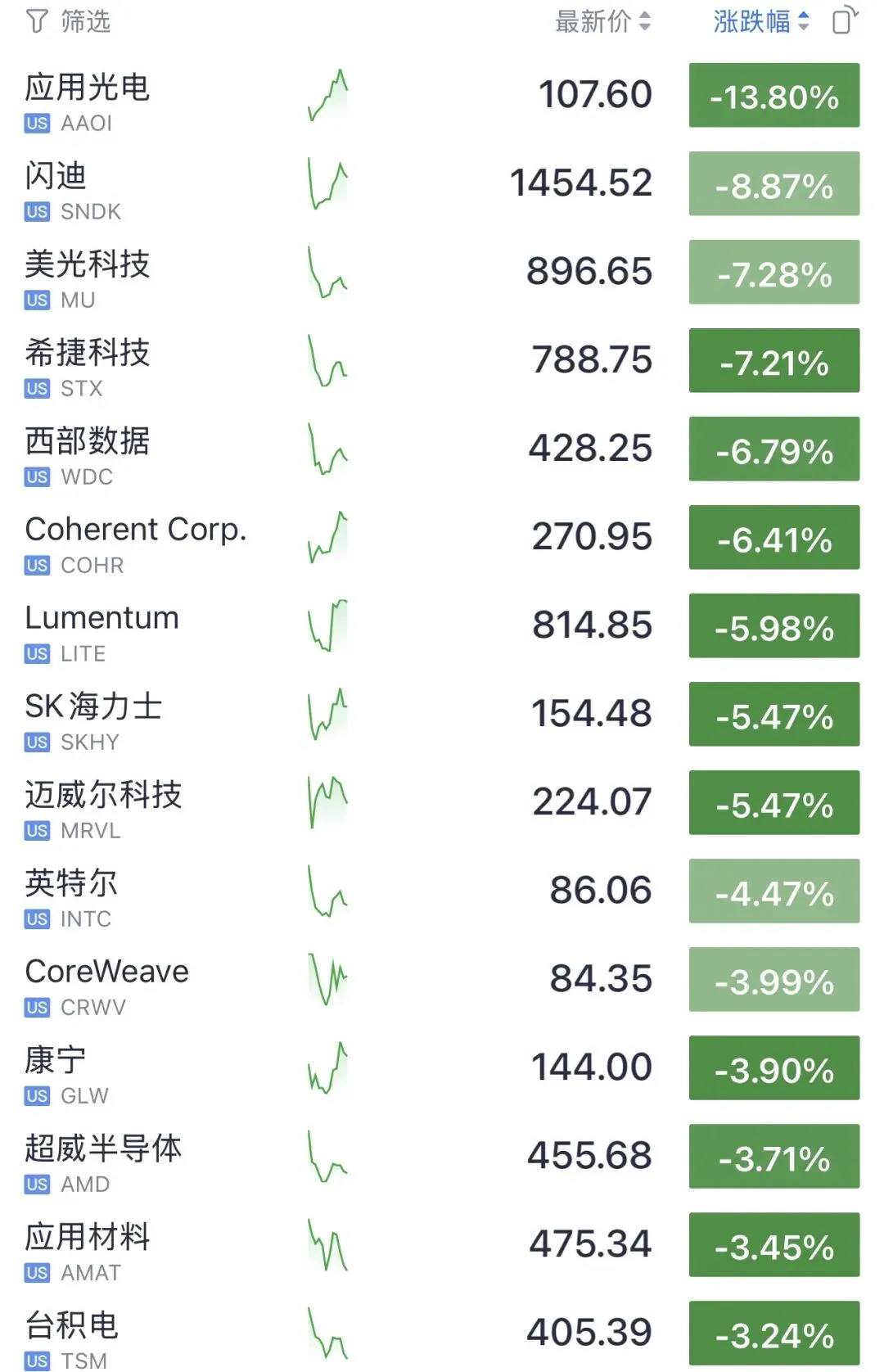Open 应用材料 AMAT quote page
This screenshot has width=884, height=1372.
click(442, 1246)
